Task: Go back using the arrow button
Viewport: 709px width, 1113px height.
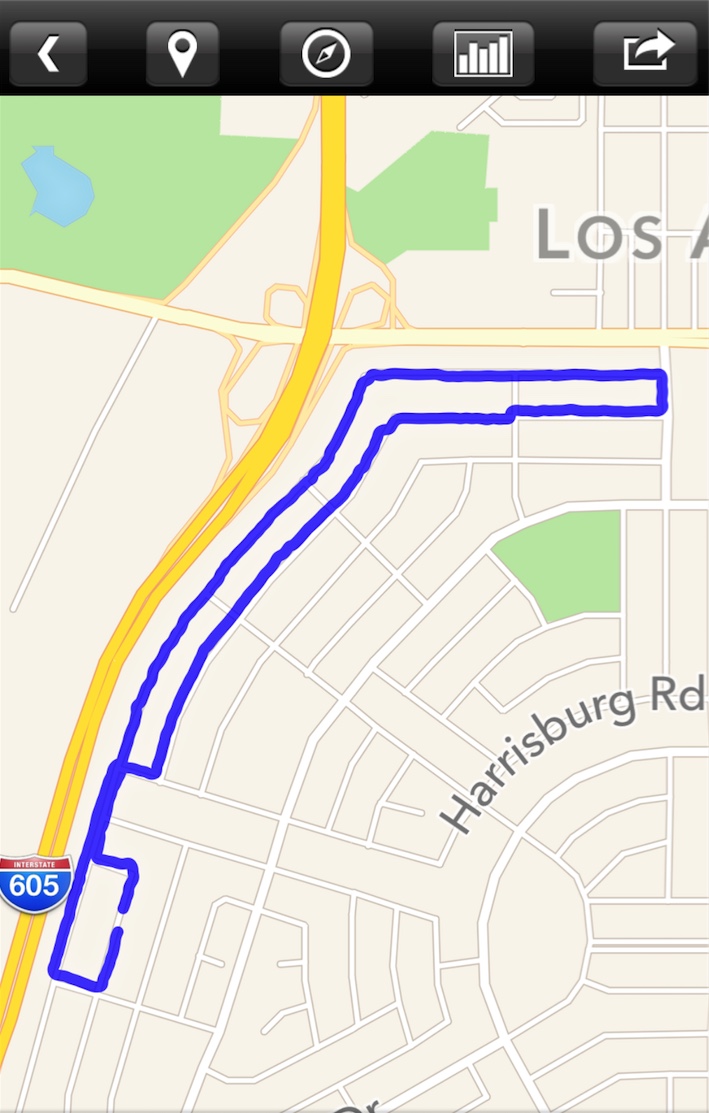Action: (x=48, y=54)
